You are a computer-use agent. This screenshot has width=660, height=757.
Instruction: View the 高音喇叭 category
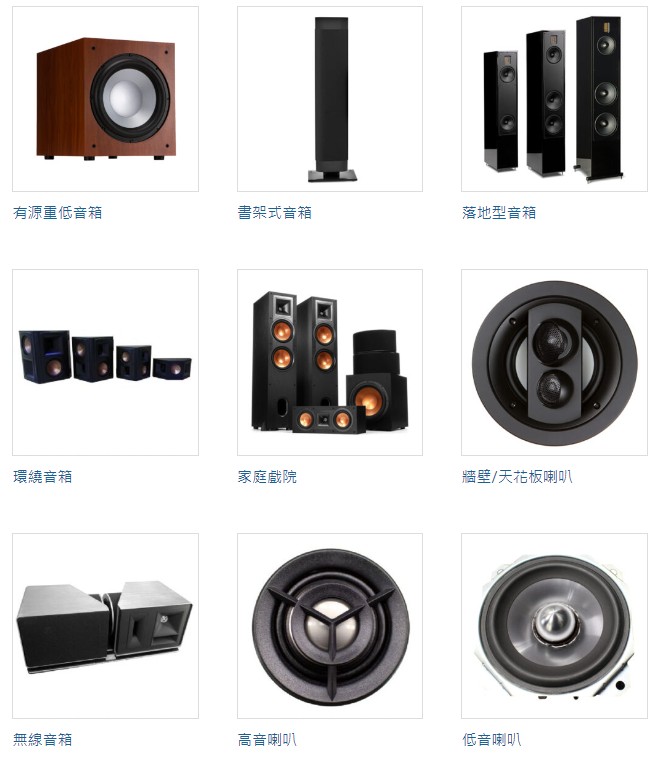pos(329,626)
